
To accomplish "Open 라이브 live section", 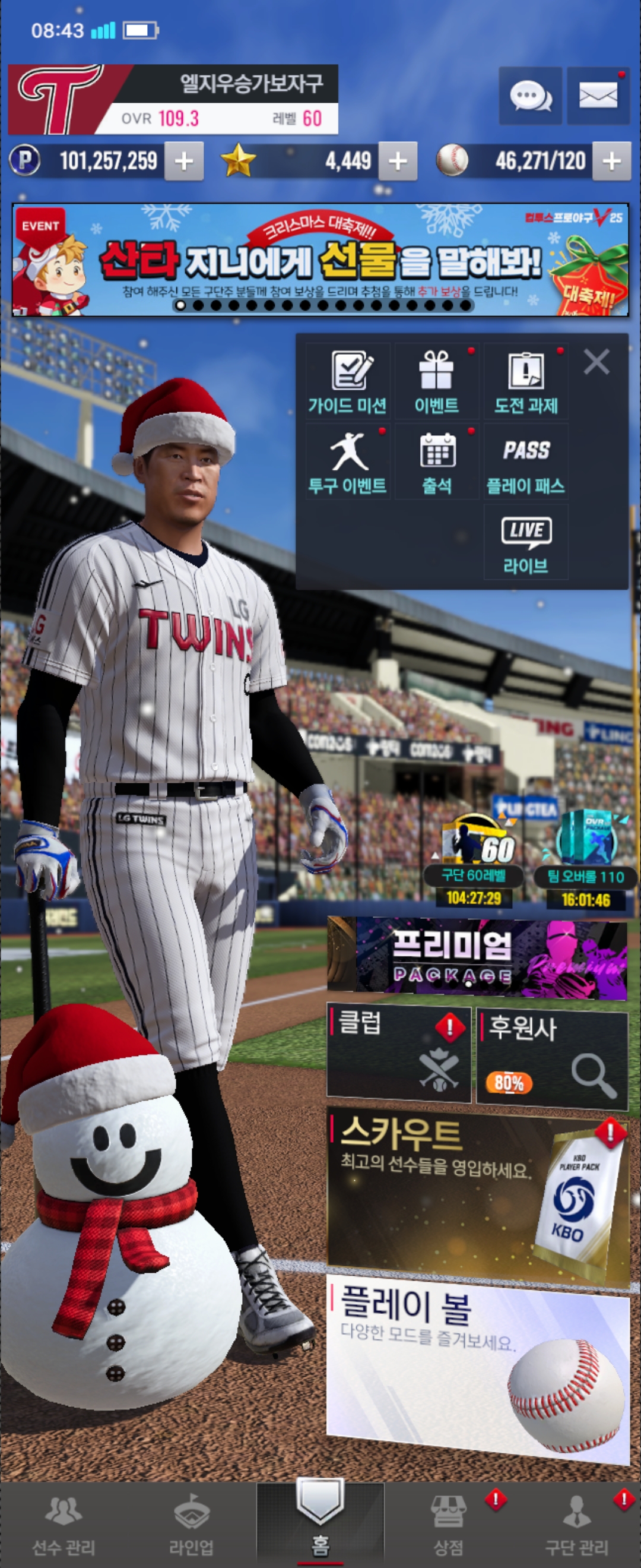I will (x=526, y=542).
